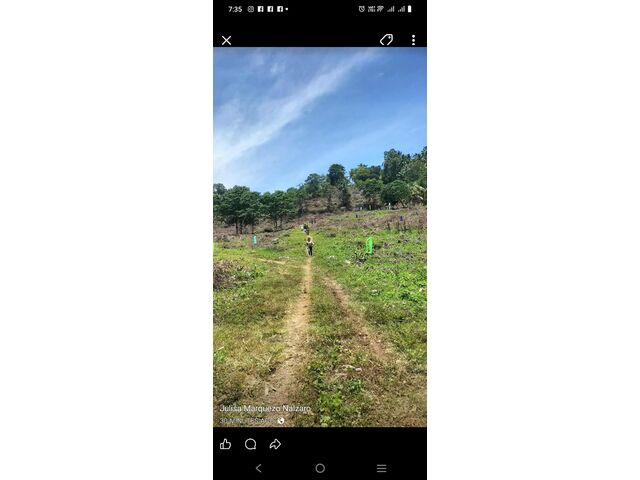Open the comment icon
The height and width of the screenshot is (480, 640).
(250, 444)
